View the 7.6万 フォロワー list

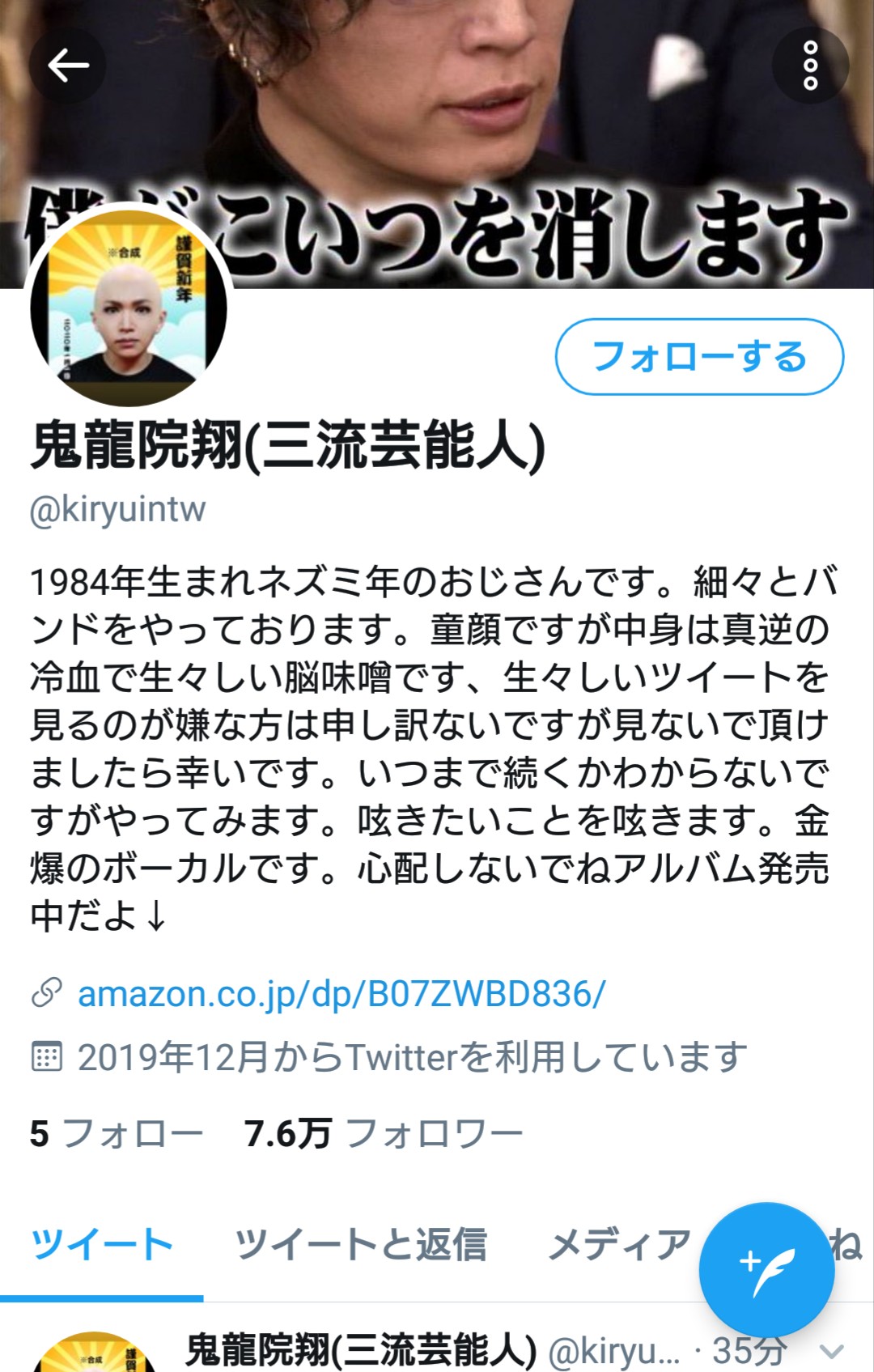(384, 1133)
